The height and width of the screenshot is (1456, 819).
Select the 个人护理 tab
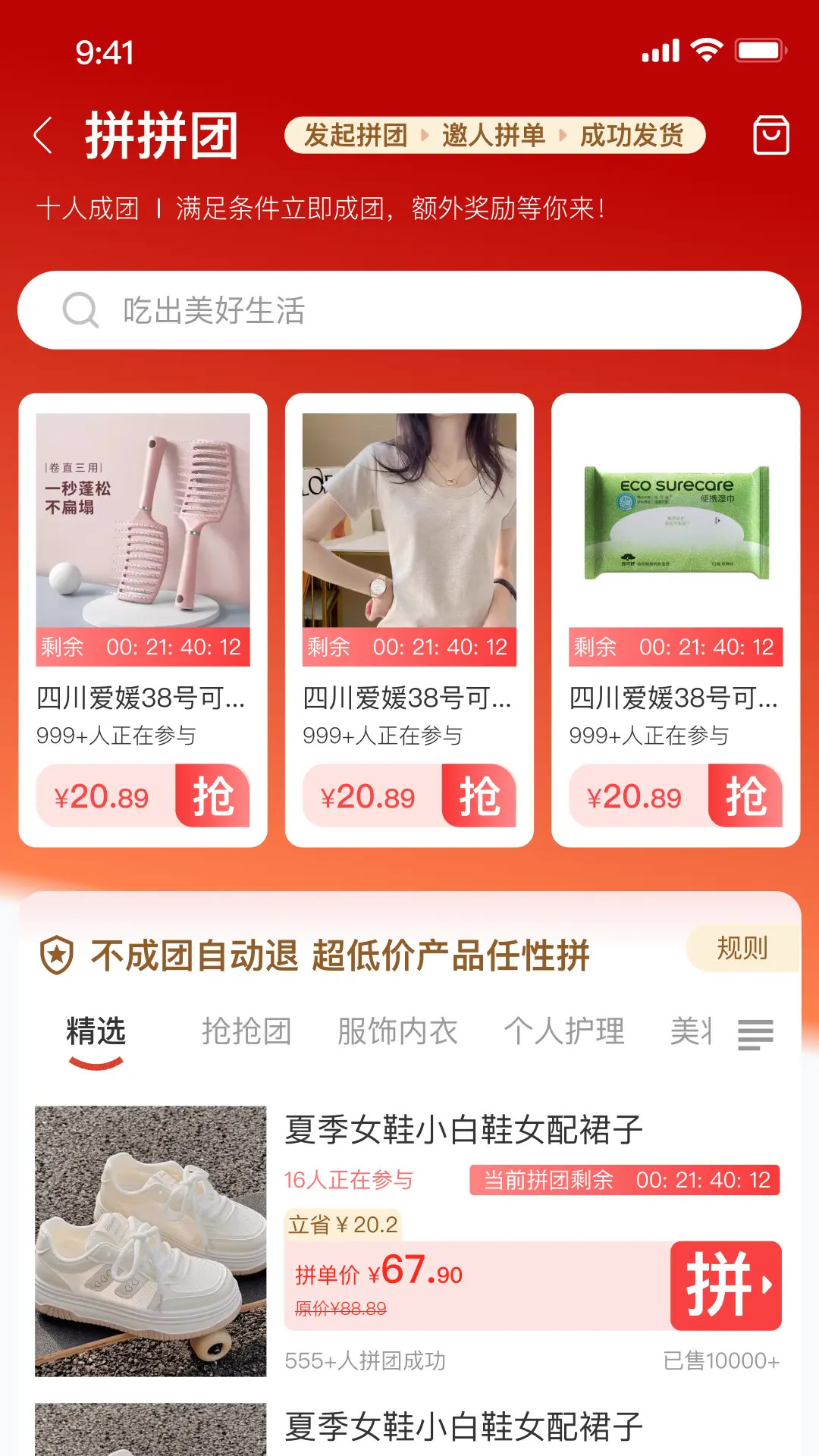tap(564, 1031)
